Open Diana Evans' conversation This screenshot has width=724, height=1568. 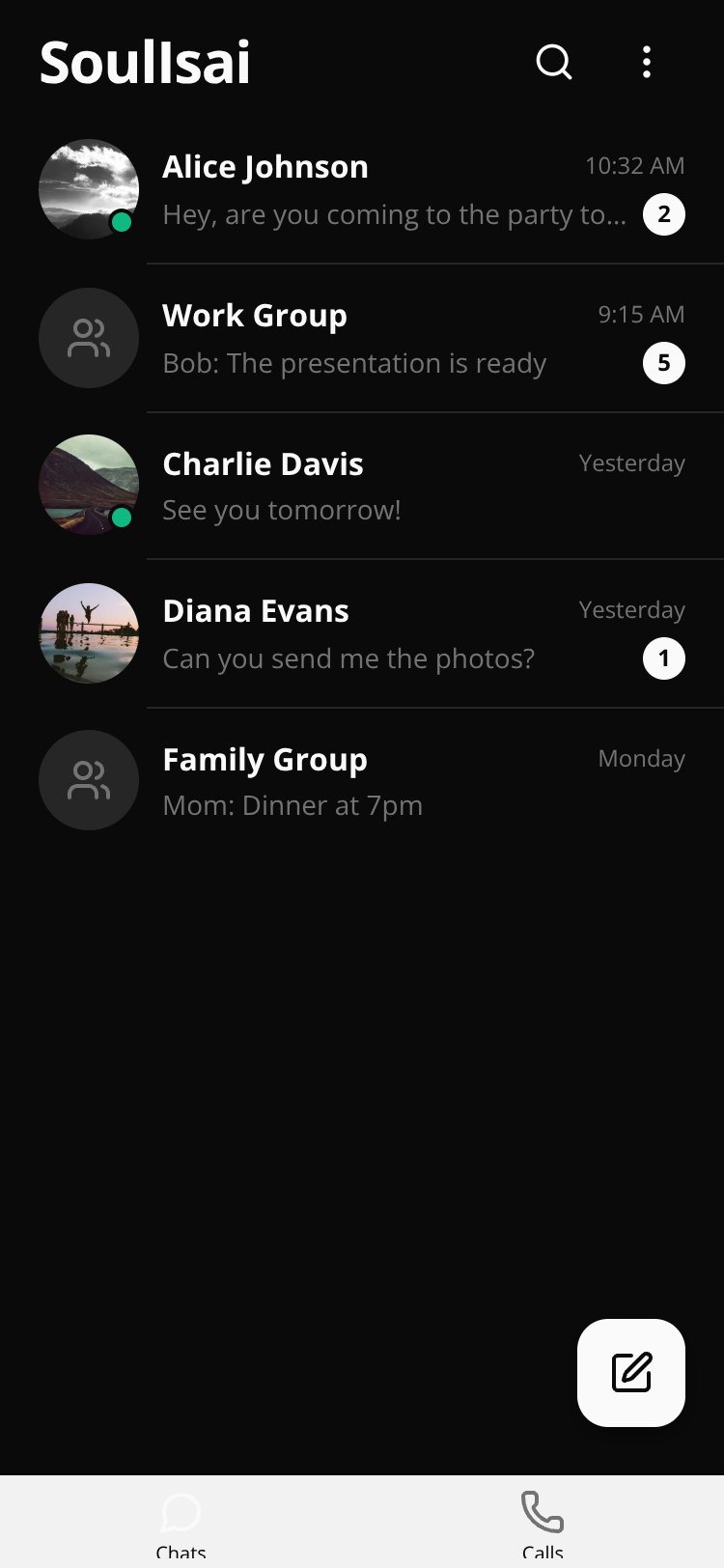(x=362, y=634)
